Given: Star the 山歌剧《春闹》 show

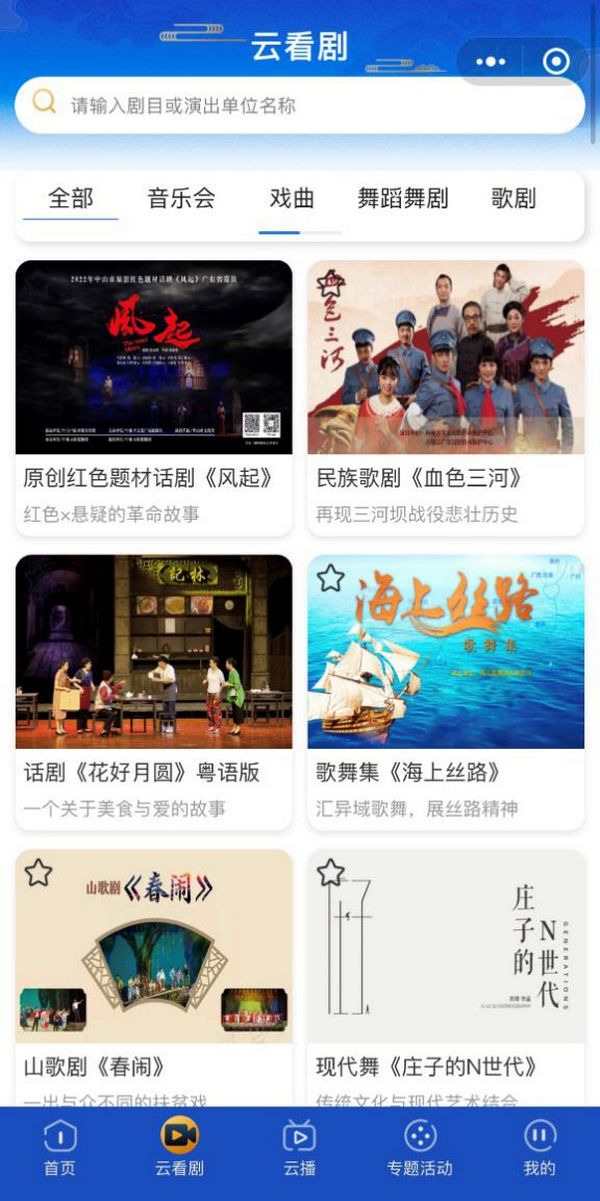Looking at the screenshot, I should coord(38,872).
